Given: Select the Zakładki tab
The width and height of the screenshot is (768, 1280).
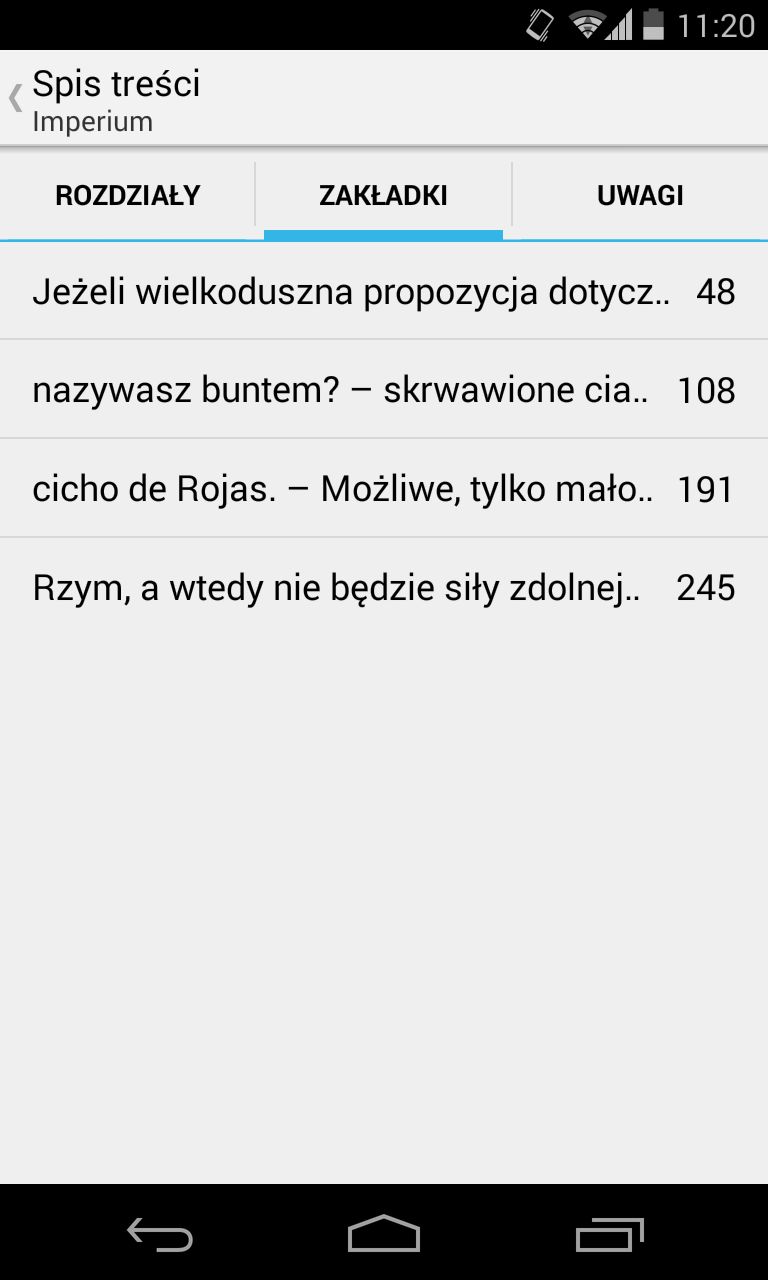Looking at the screenshot, I should pos(384,195).
